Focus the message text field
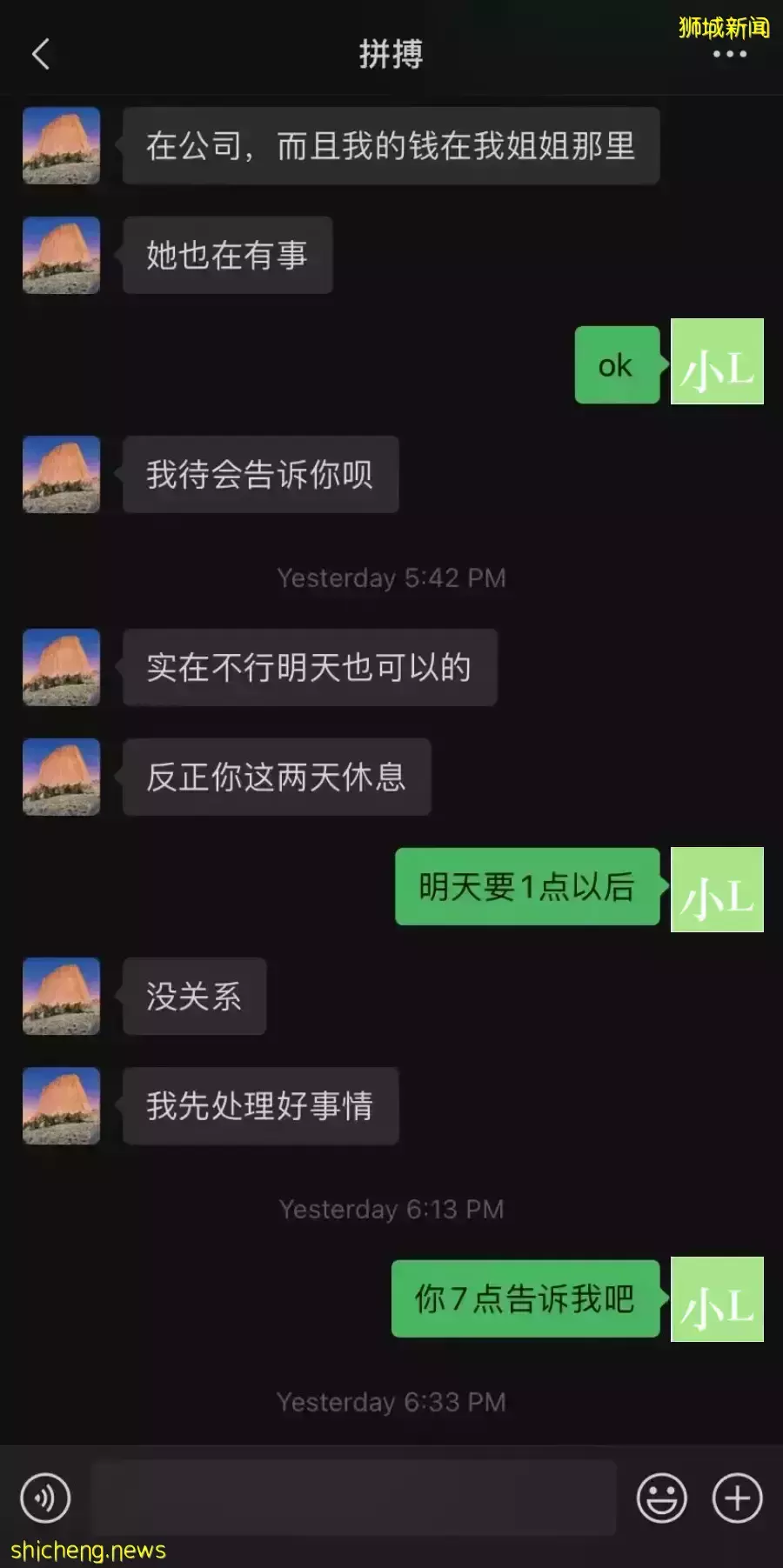The height and width of the screenshot is (1568, 783). click(353, 1498)
